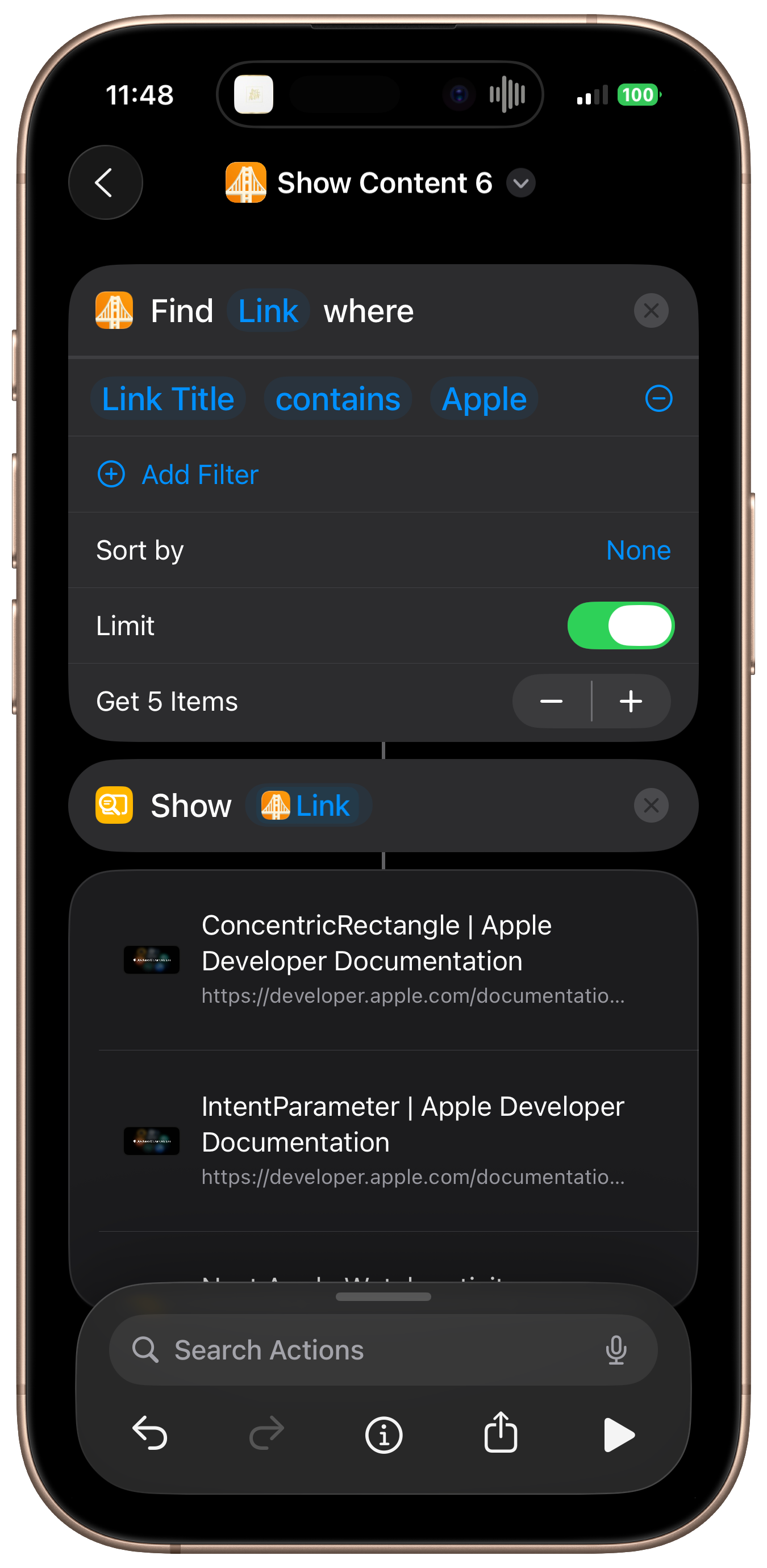Increase the Get 5 Items count
This screenshot has width=767, height=1568.
(631, 701)
